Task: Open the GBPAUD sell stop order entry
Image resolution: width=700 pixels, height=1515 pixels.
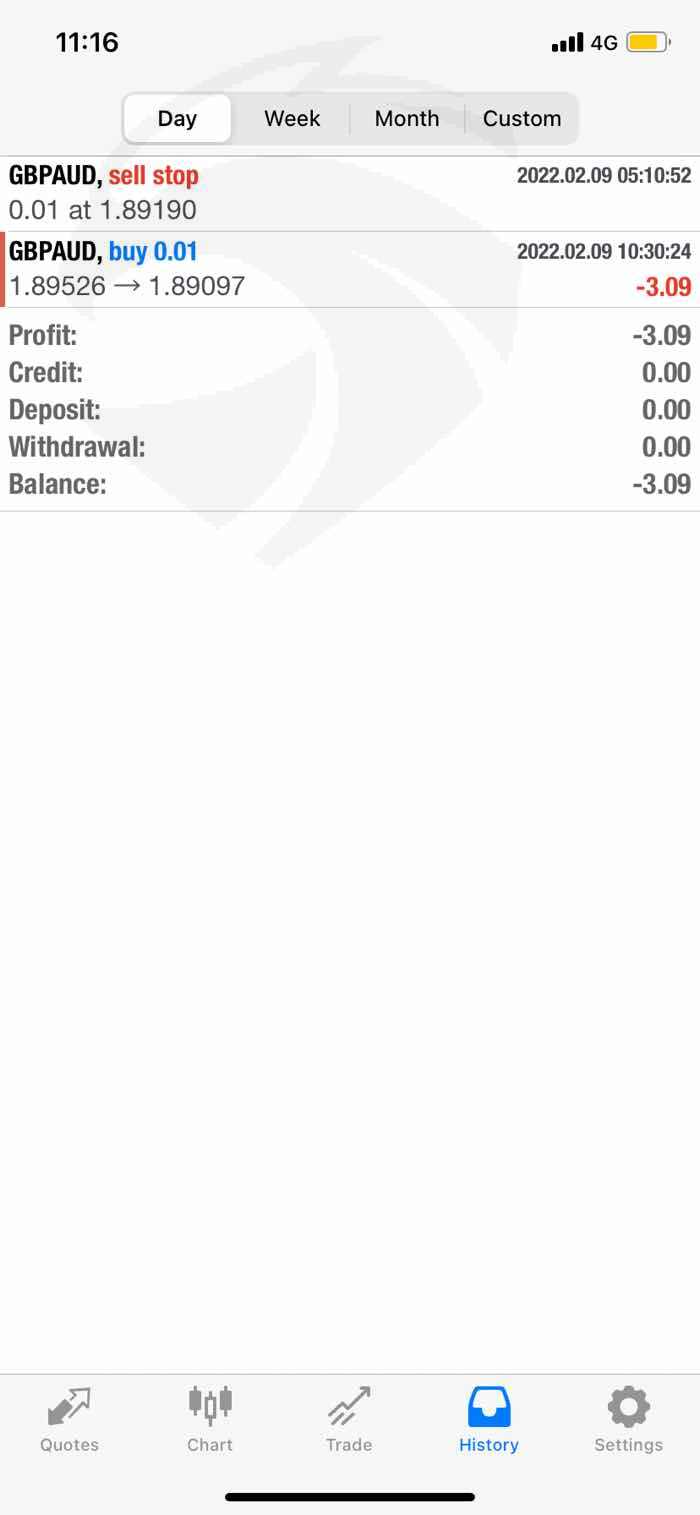Action: 350,194
